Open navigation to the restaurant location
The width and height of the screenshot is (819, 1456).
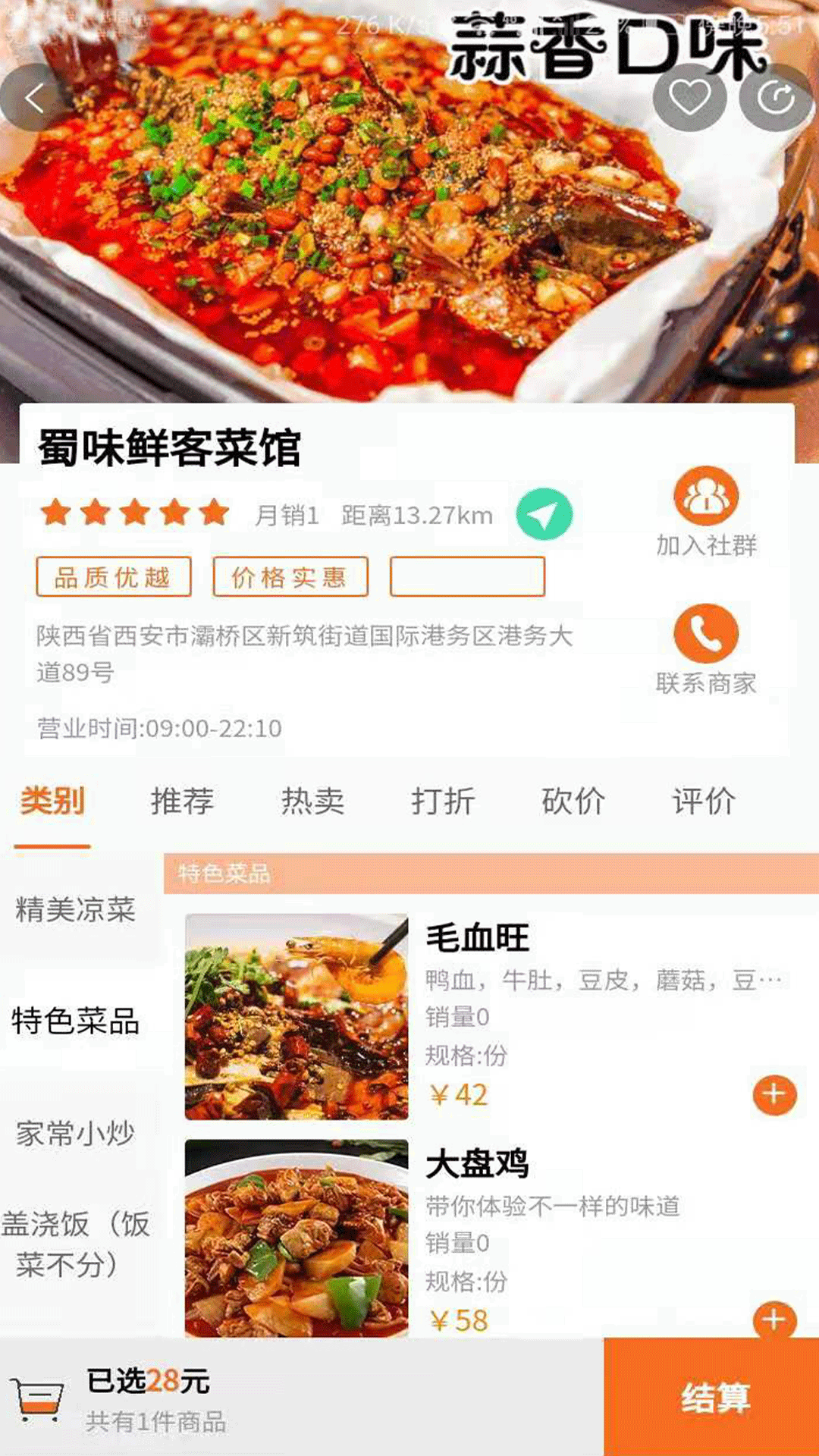point(544,514)
